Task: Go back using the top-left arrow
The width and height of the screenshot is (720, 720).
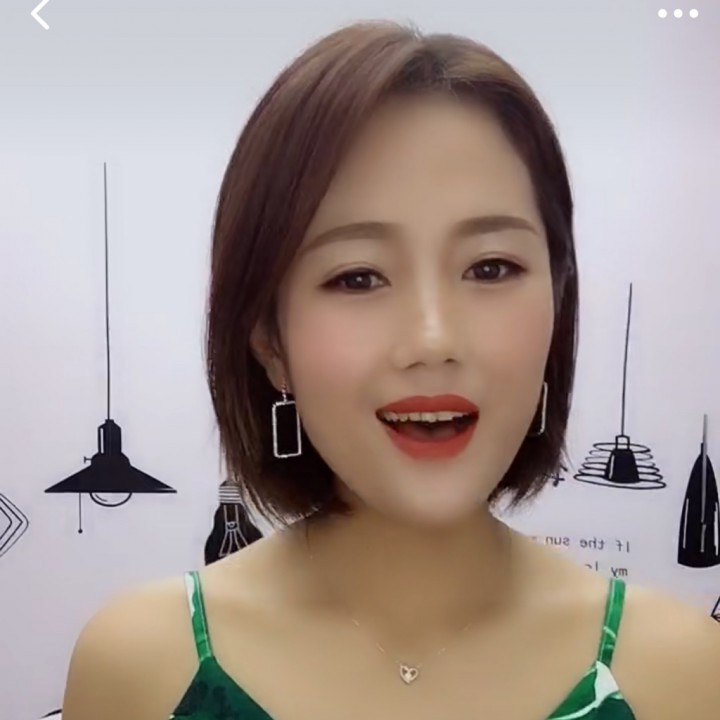Action: pyautogui.click(x=40, y=14)
